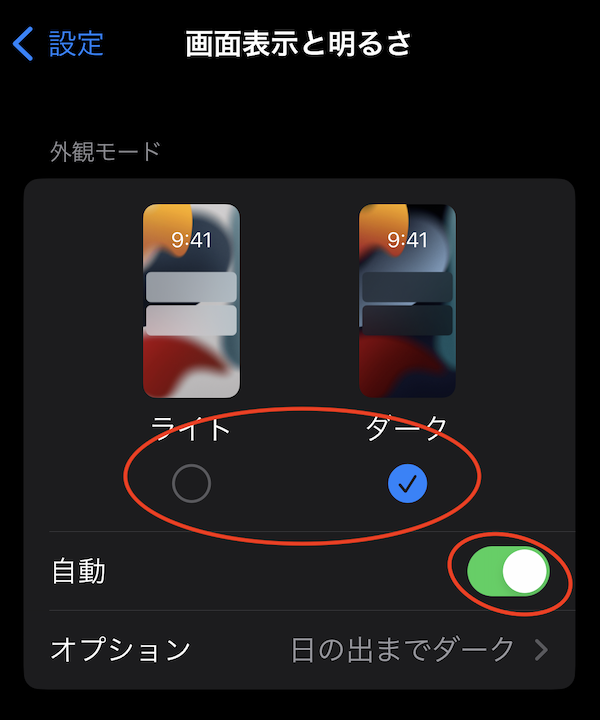The height and width of the screenshot is (720, 600).
Task: Select the ダーク appearance radio button
Action: (x=407, y=484)
